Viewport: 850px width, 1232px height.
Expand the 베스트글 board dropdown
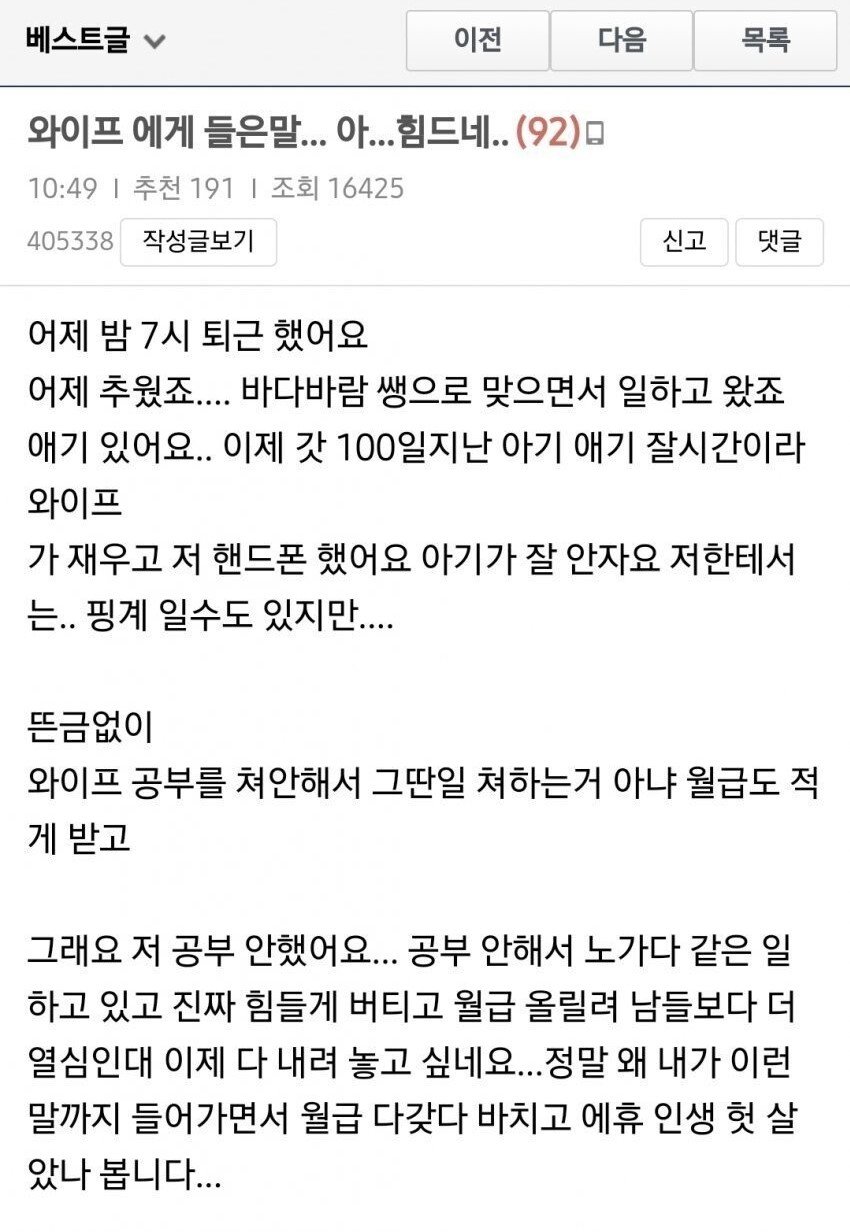[97, 41]
